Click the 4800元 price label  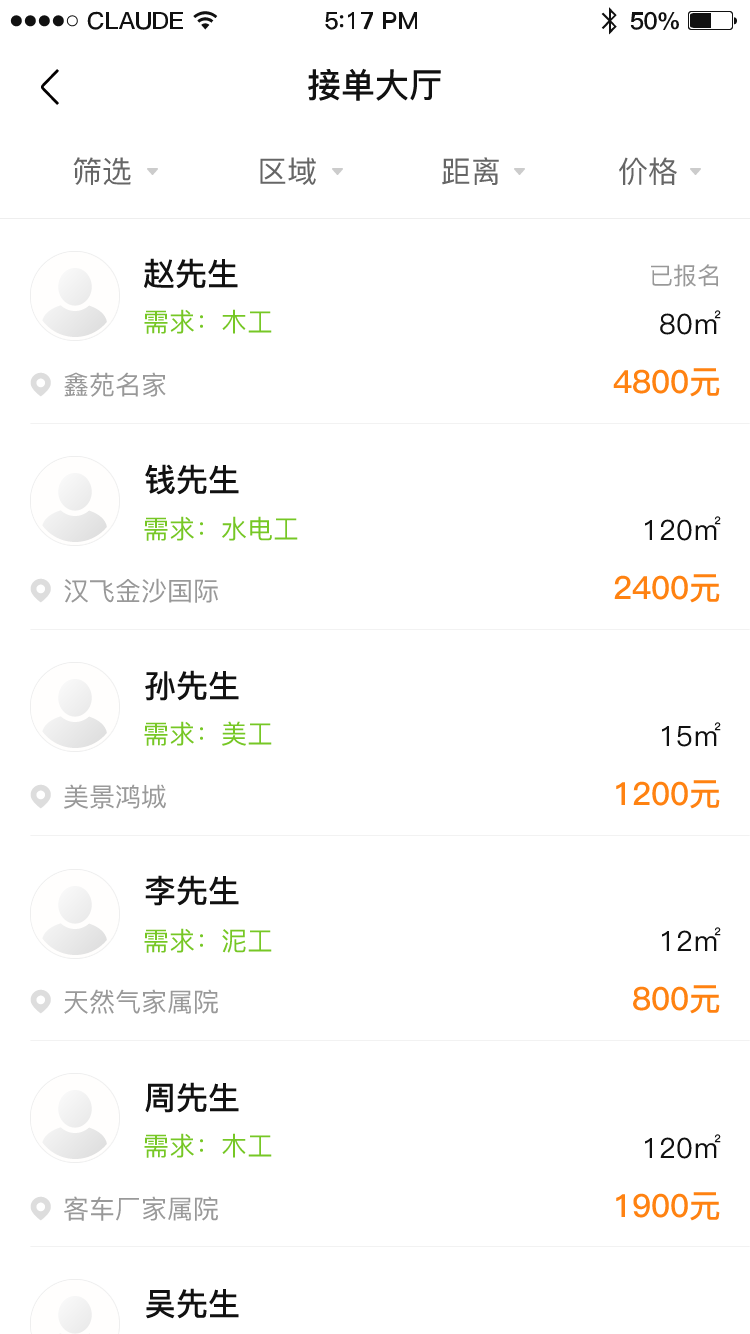[667, 381]
